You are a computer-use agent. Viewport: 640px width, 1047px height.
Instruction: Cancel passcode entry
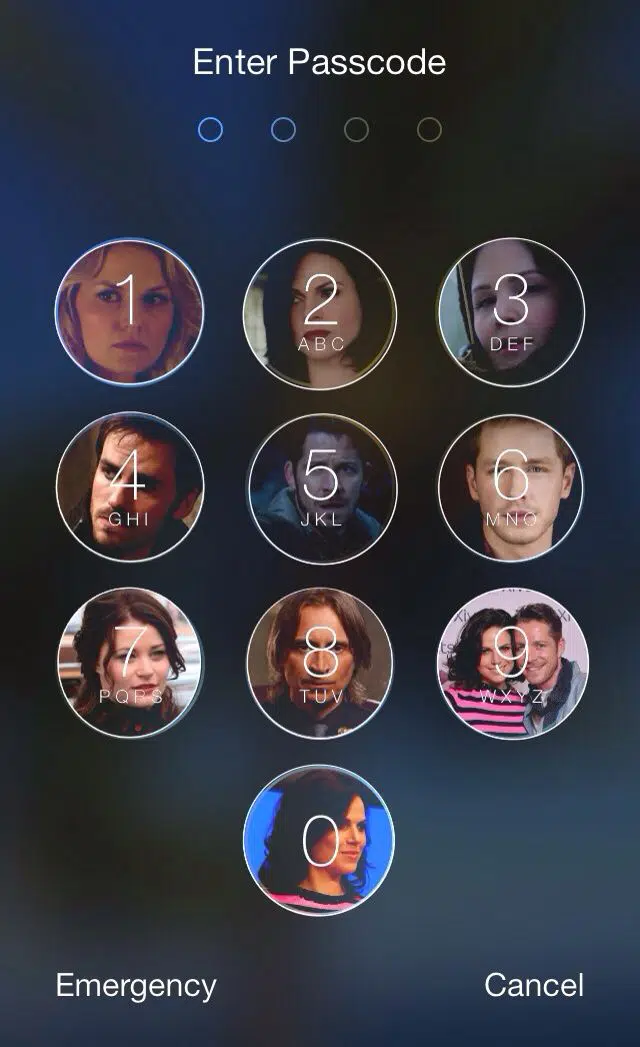tap(534, 985)
